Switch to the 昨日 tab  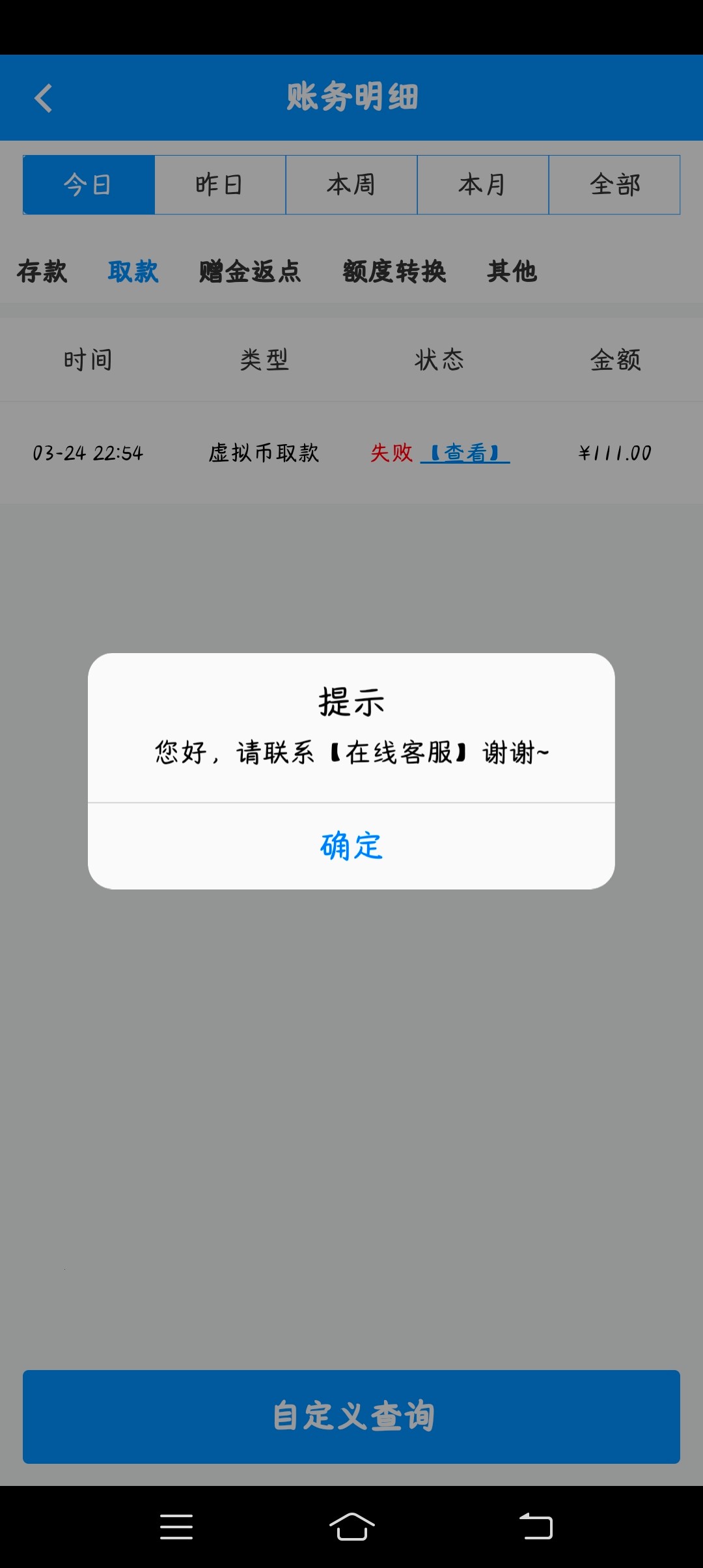pyautogui.click(x=219, y=184)
